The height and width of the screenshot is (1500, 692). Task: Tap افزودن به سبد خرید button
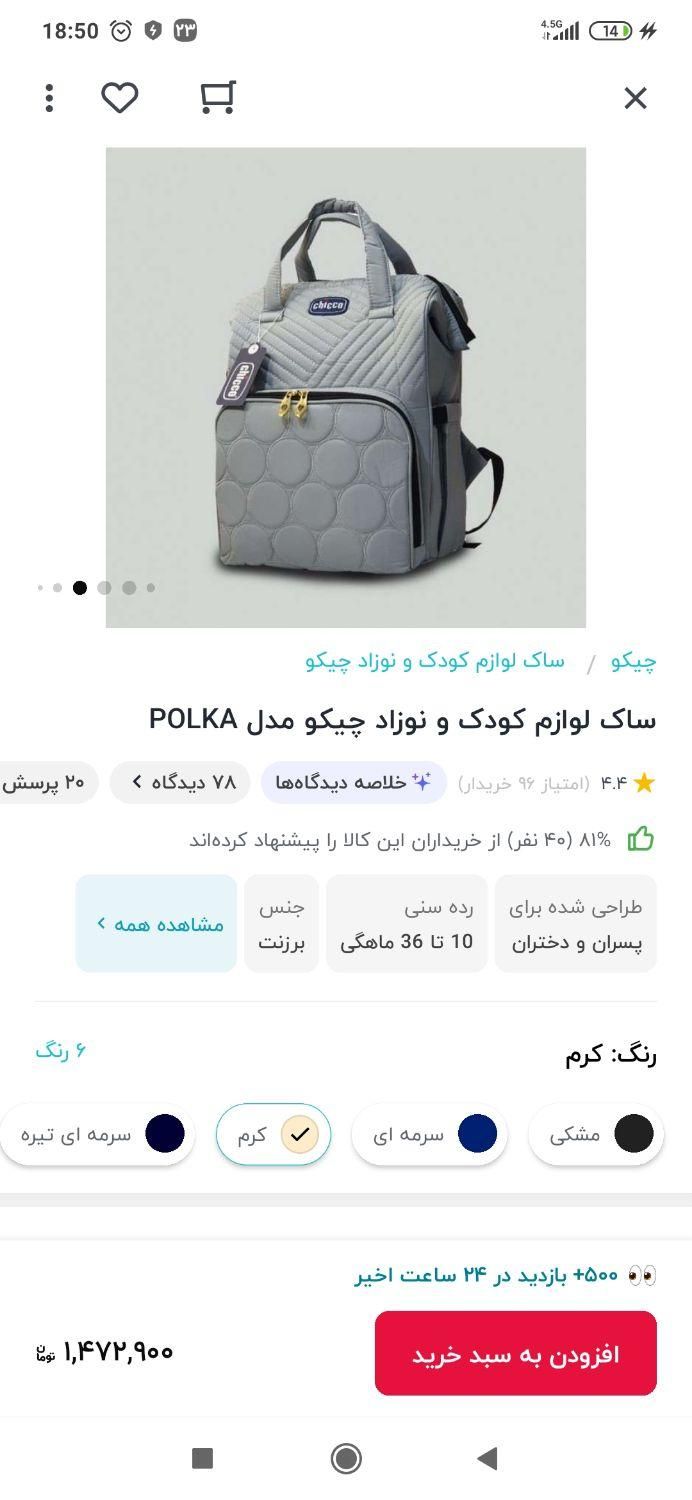516,1353
